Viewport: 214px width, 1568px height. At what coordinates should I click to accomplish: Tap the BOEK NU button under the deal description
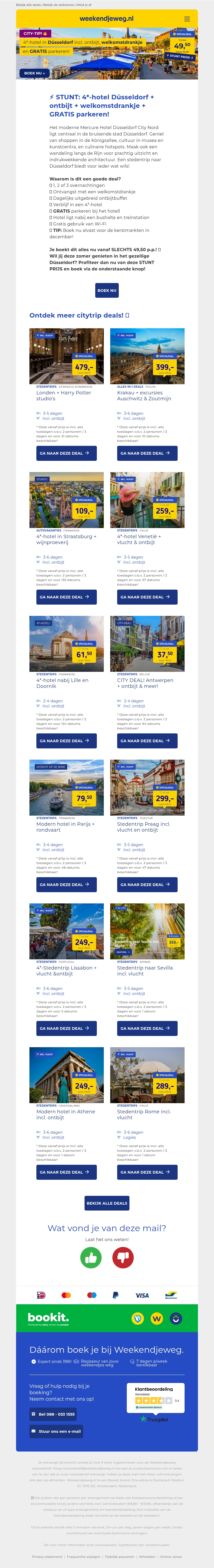pos(107,290)
